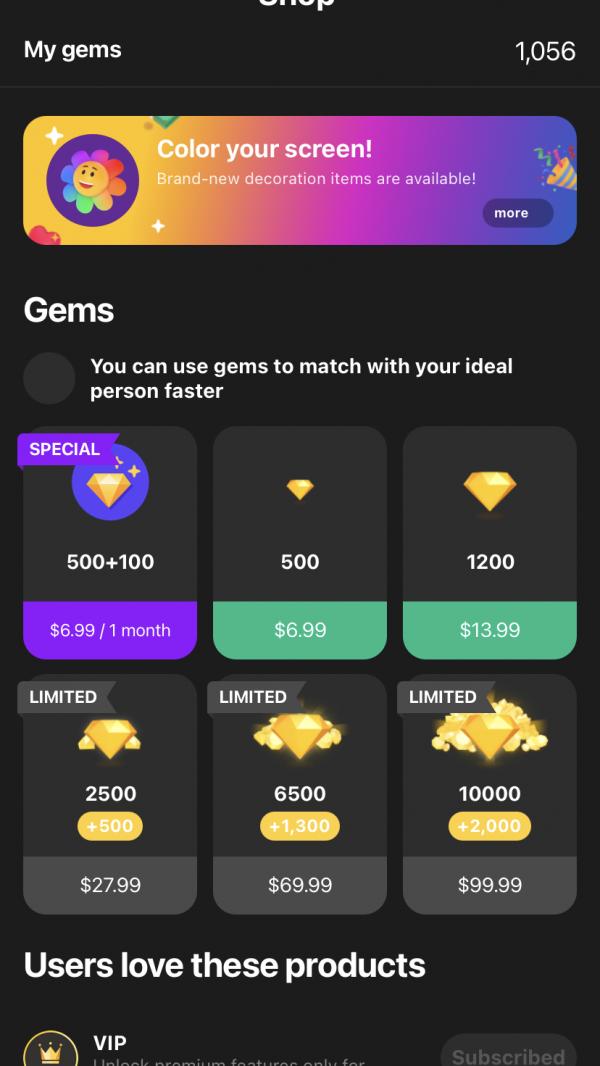Select the limited 2500 gems pack
Screen dimensions: 600x1066
pyautogui.click(x=110, y=884)
